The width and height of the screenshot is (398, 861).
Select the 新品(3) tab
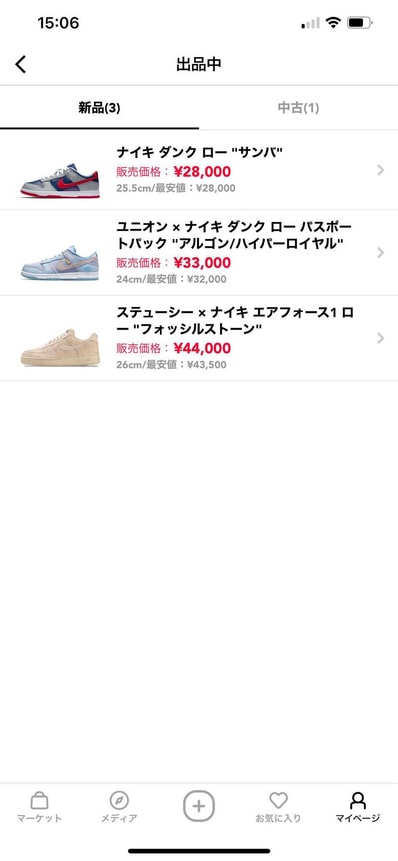tap(99, 108)
